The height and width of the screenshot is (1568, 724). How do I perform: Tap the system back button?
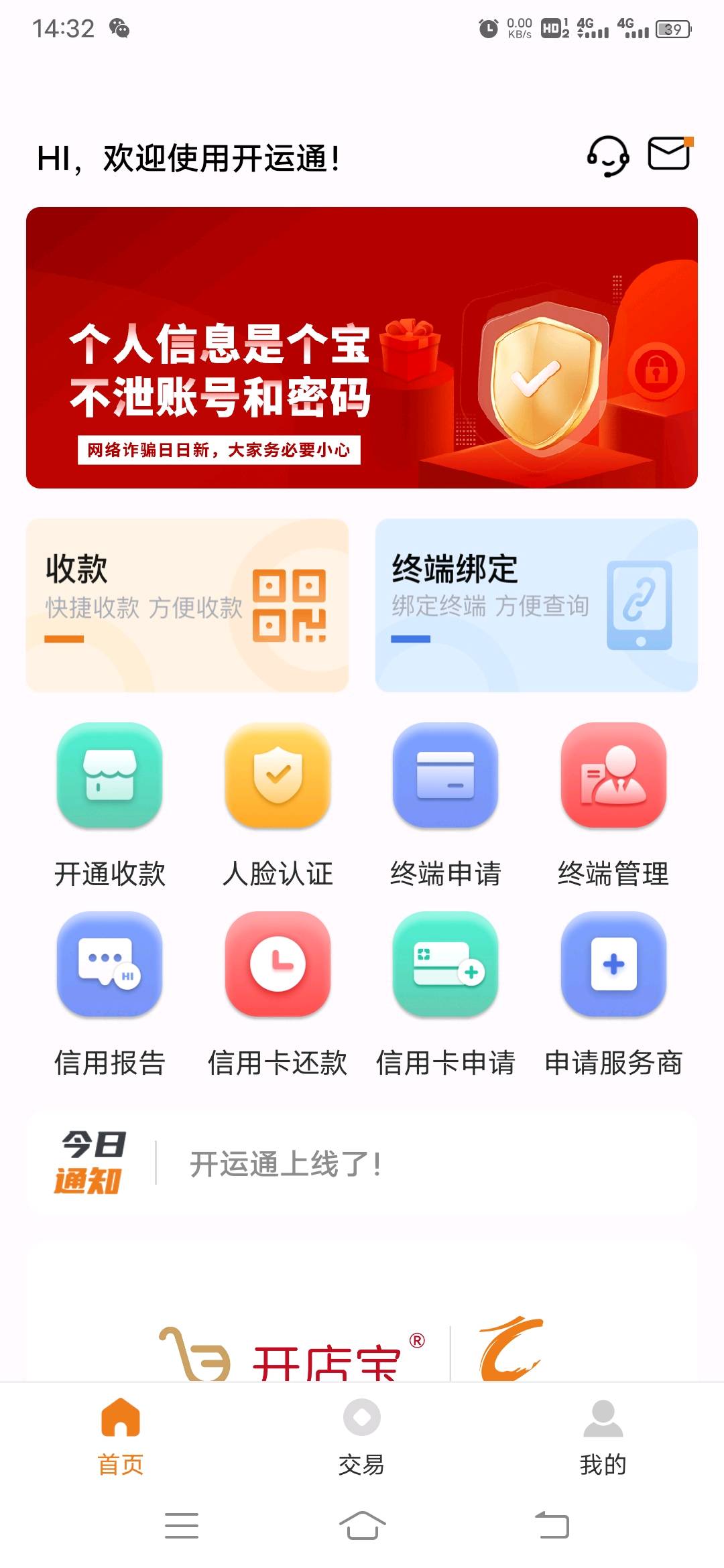coord(552,1526)
